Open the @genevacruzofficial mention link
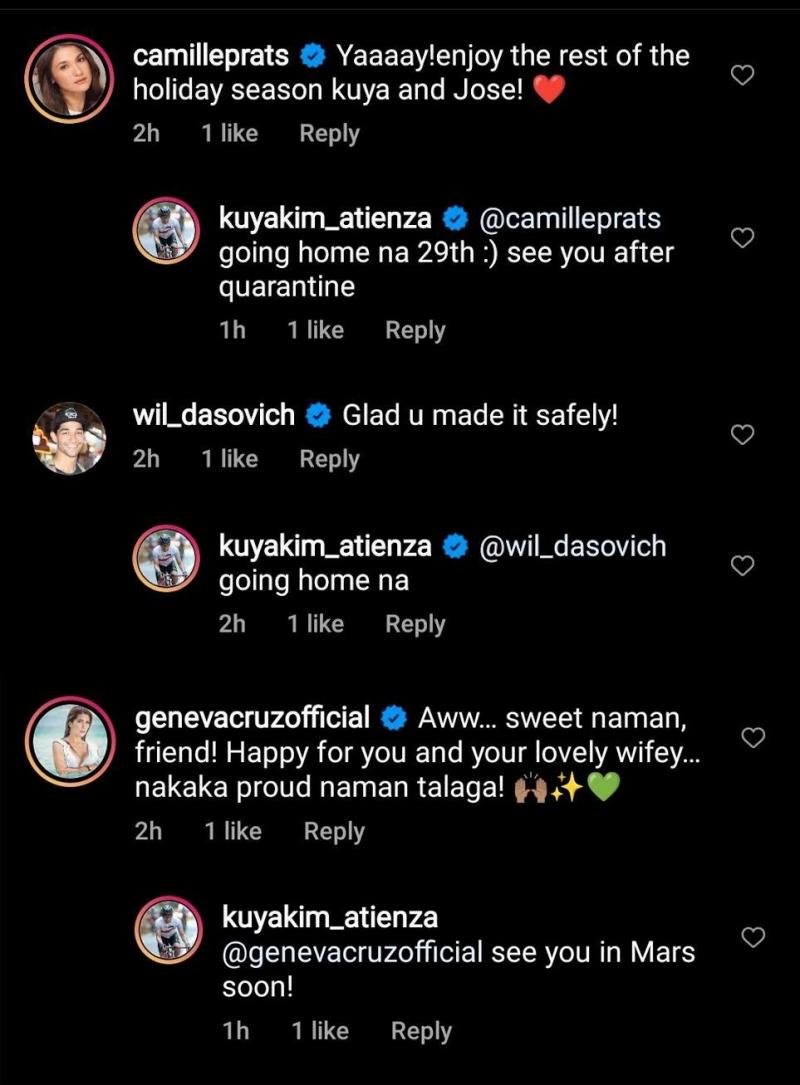800x1085 pixels. 352,952
